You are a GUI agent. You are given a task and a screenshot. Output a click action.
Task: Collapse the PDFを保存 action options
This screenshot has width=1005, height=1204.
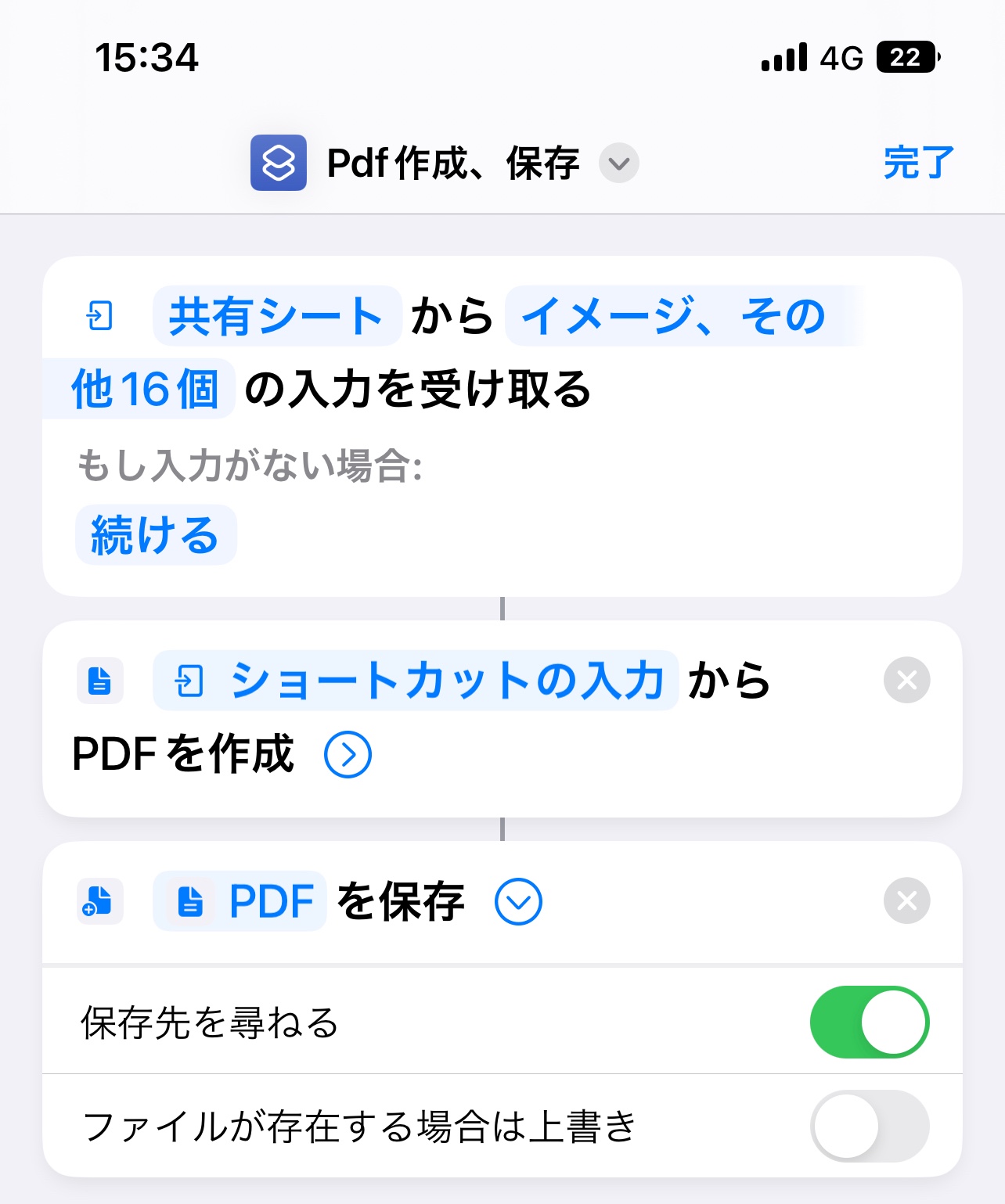(518, 901)
